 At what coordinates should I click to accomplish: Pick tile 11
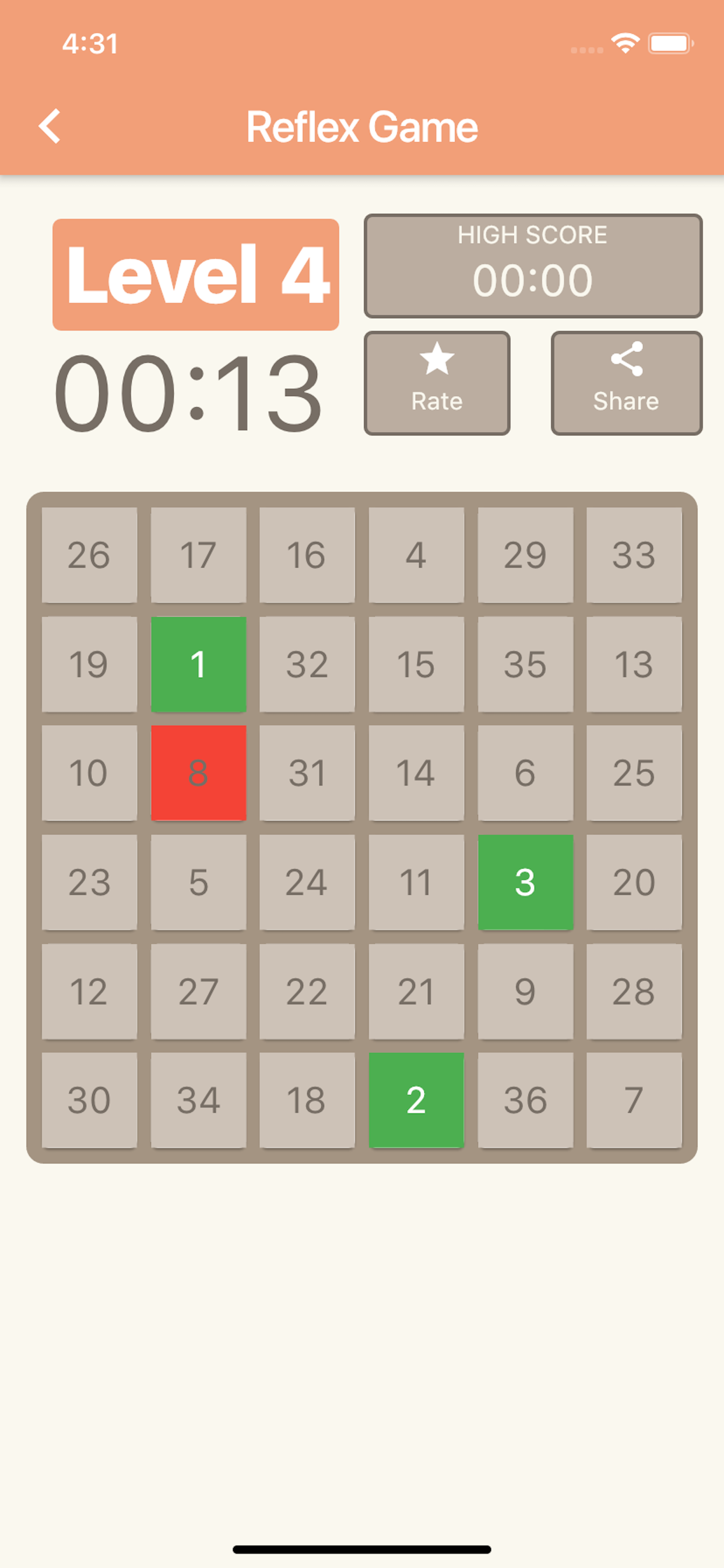[416, 882]
